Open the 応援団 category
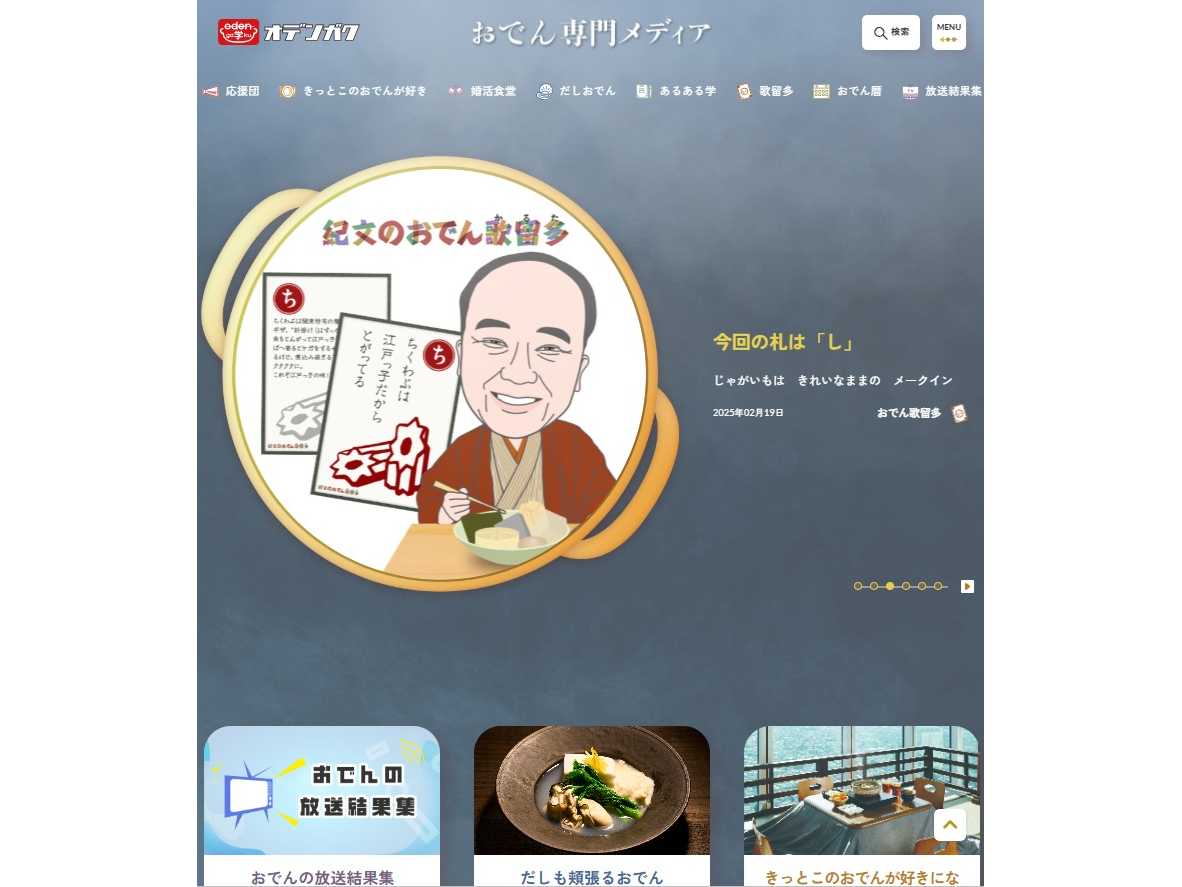This screenshot has width=1182, height=887. 232,91
